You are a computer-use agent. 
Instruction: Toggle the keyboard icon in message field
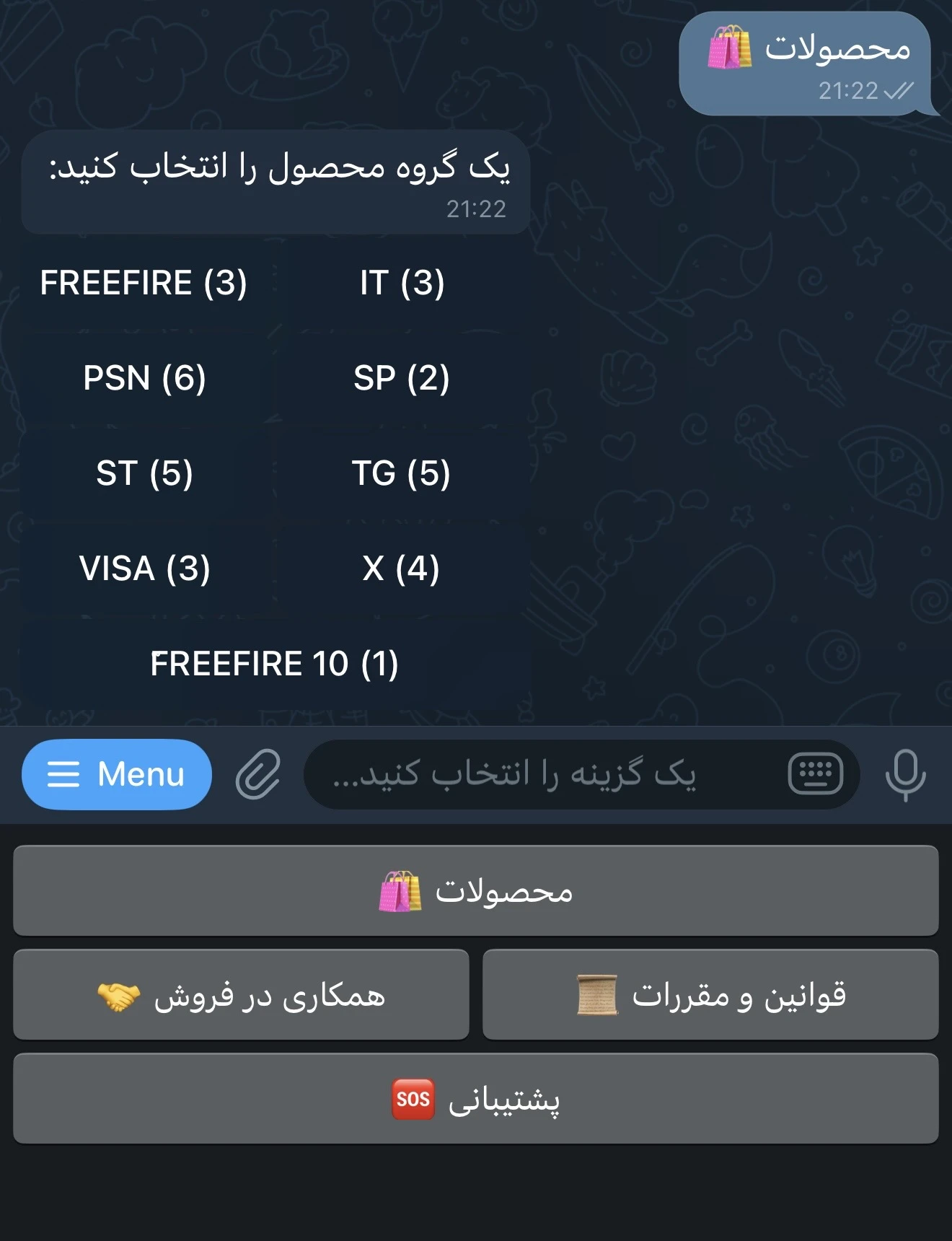[x=815, y=774]
